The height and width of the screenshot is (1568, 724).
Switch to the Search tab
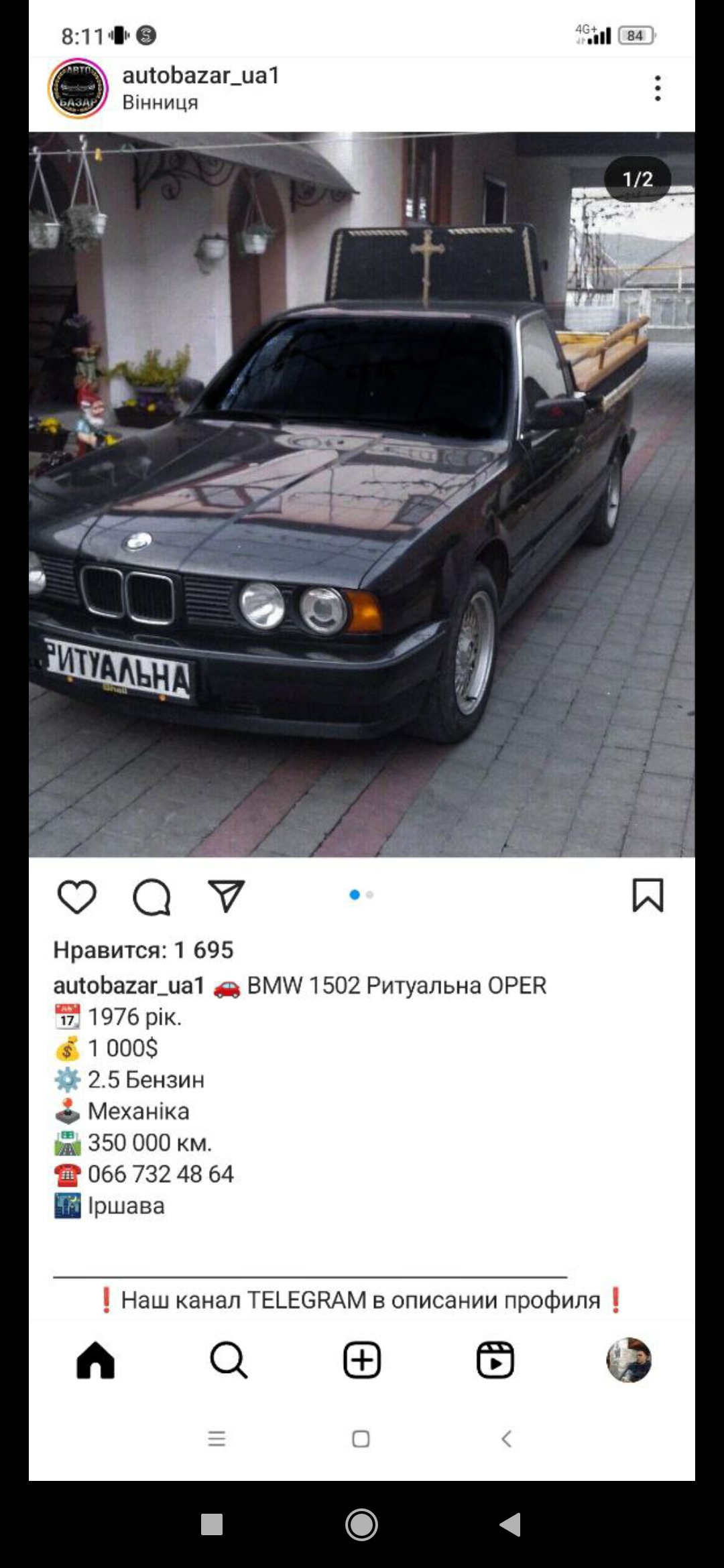(x=229, y=1360)
